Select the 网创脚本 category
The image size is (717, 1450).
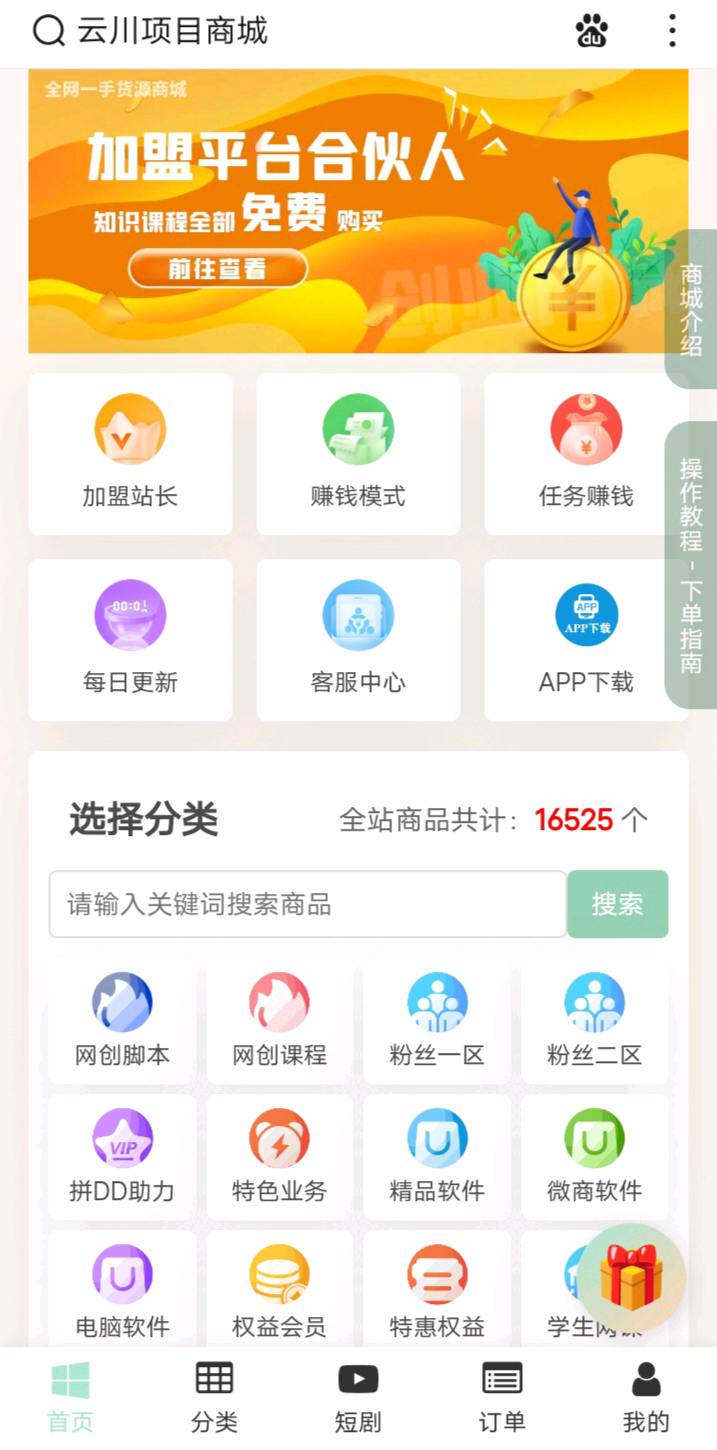click(122, 1020)
